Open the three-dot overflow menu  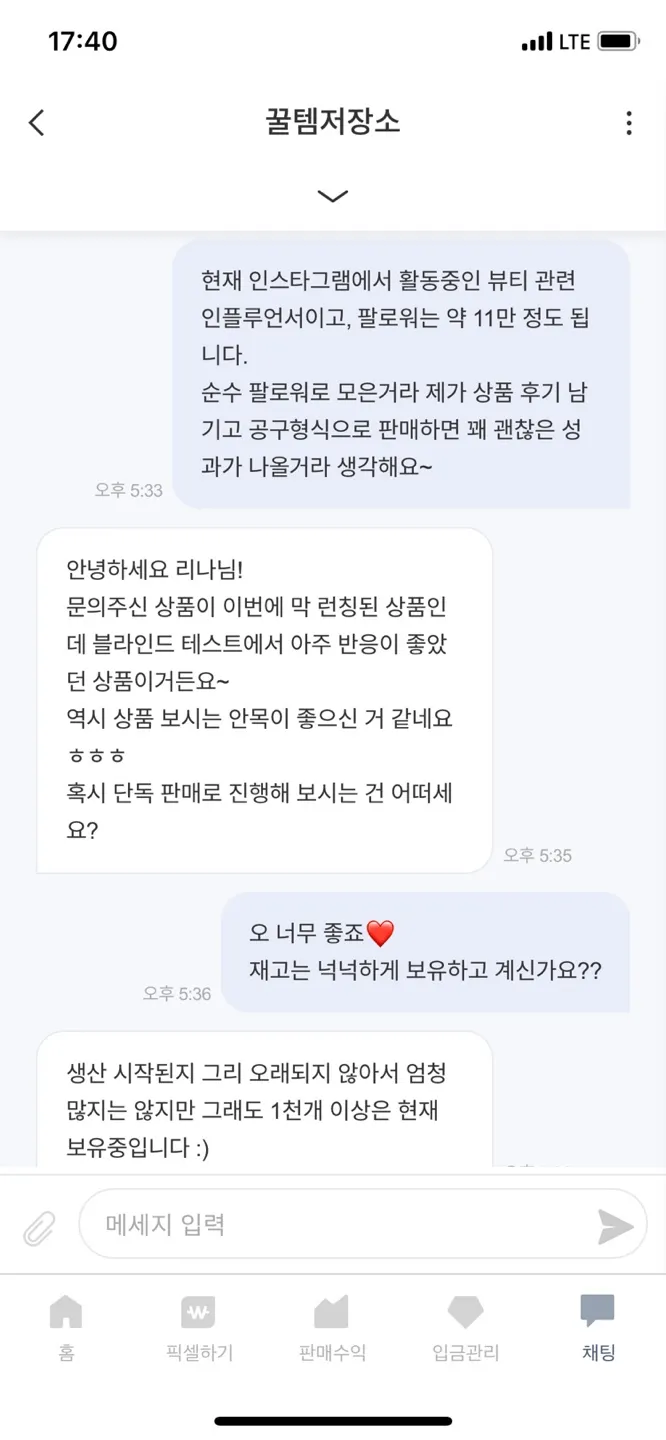[628, 123]
